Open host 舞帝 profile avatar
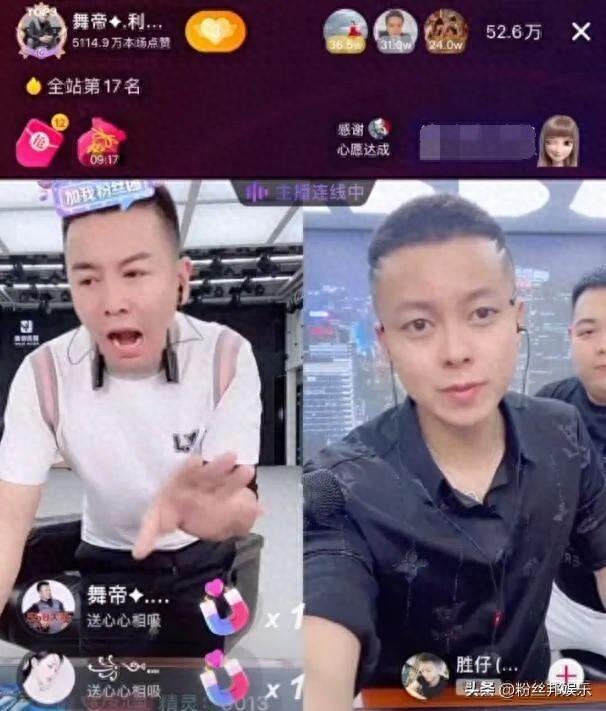606x711 pixels. tap(41, 31)
